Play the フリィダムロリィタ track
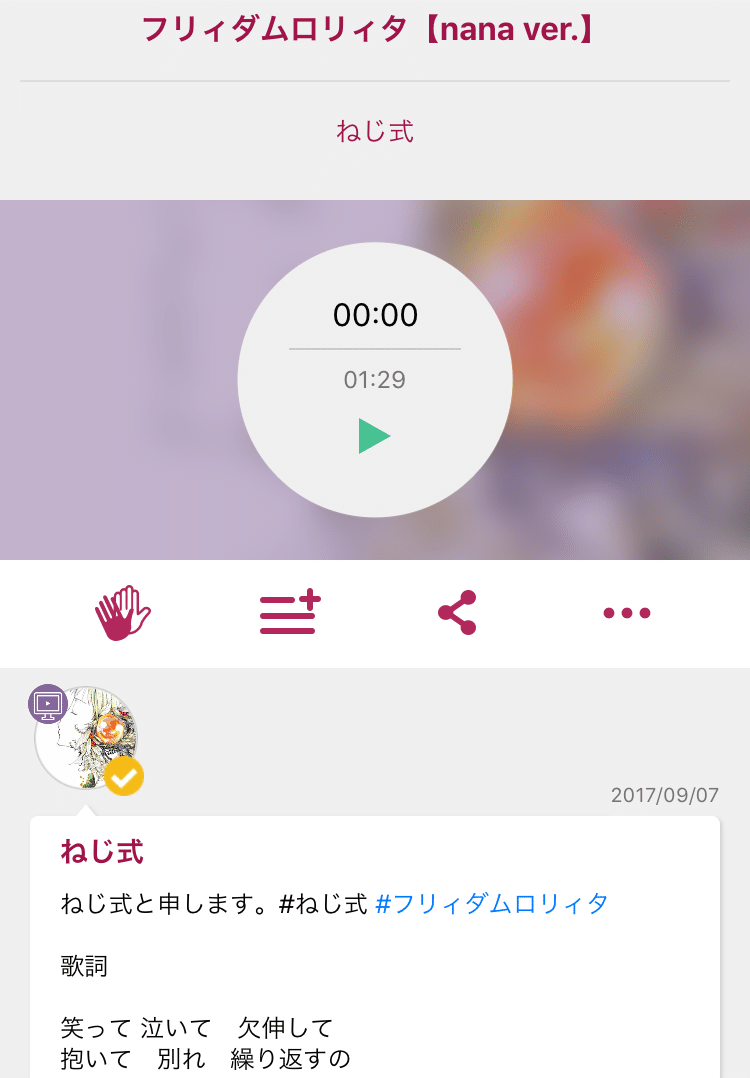Image resolution: width=750 pixels, height=1078 pixels. click(374, 436)
